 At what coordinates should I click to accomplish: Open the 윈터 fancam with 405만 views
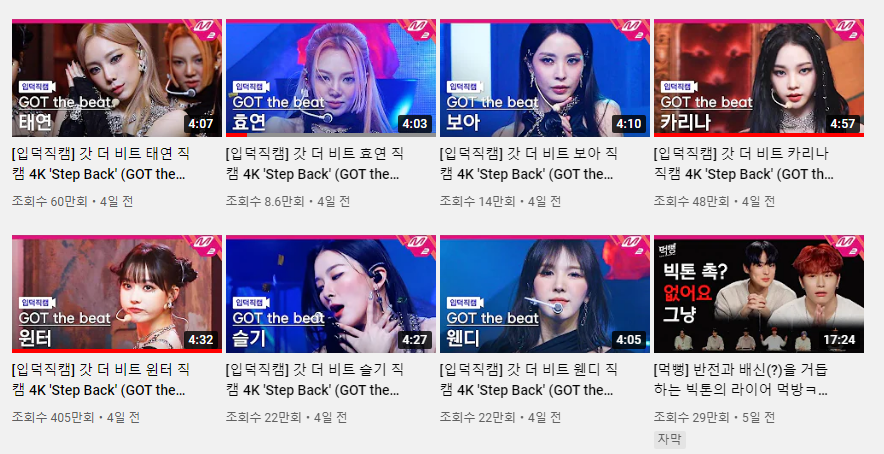[116, 294]
